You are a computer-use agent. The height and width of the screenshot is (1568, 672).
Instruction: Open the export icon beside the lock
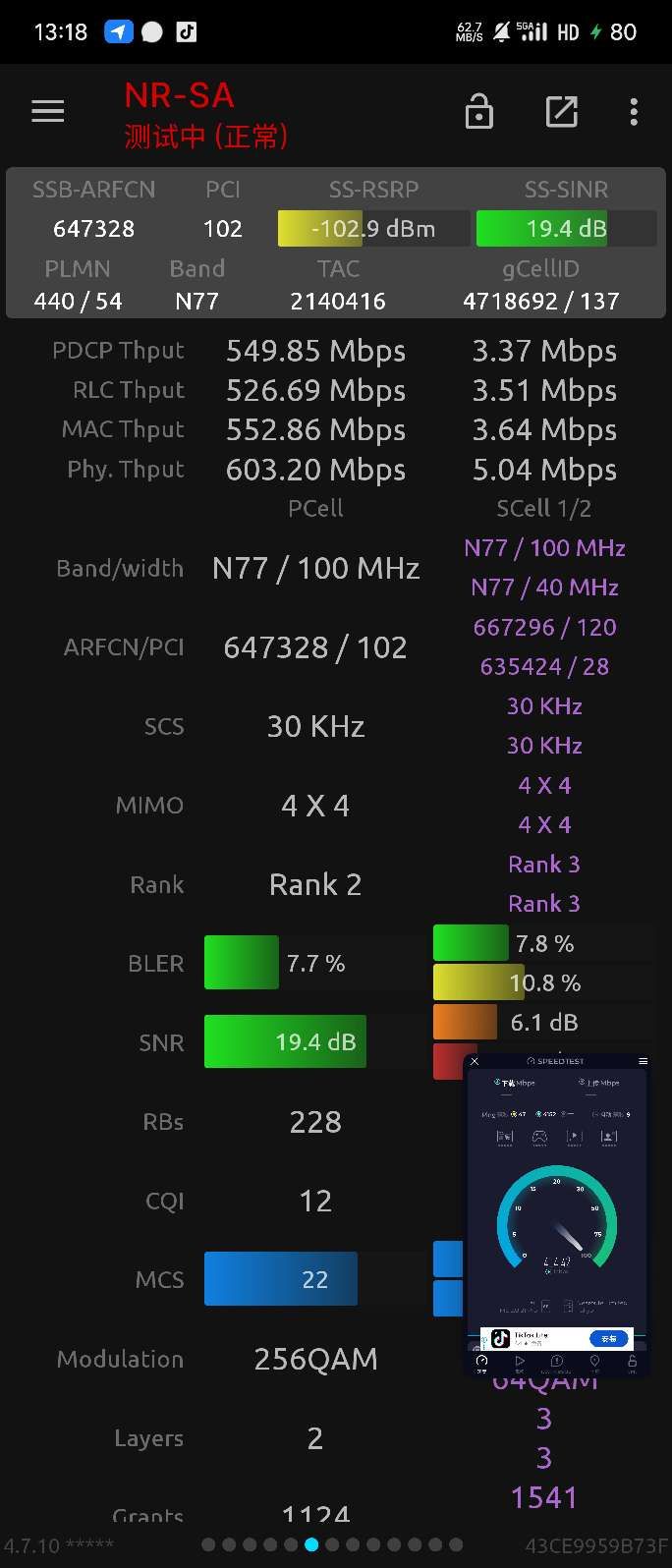(561, 112)
